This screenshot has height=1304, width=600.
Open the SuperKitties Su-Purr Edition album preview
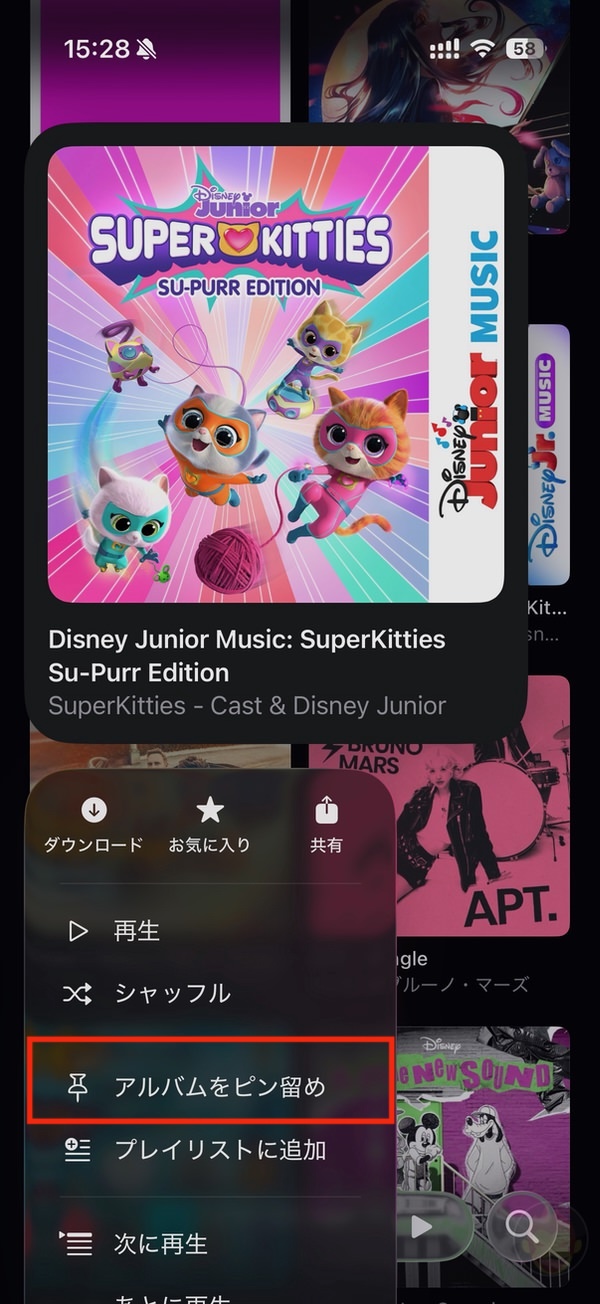[x=275, y=430]
